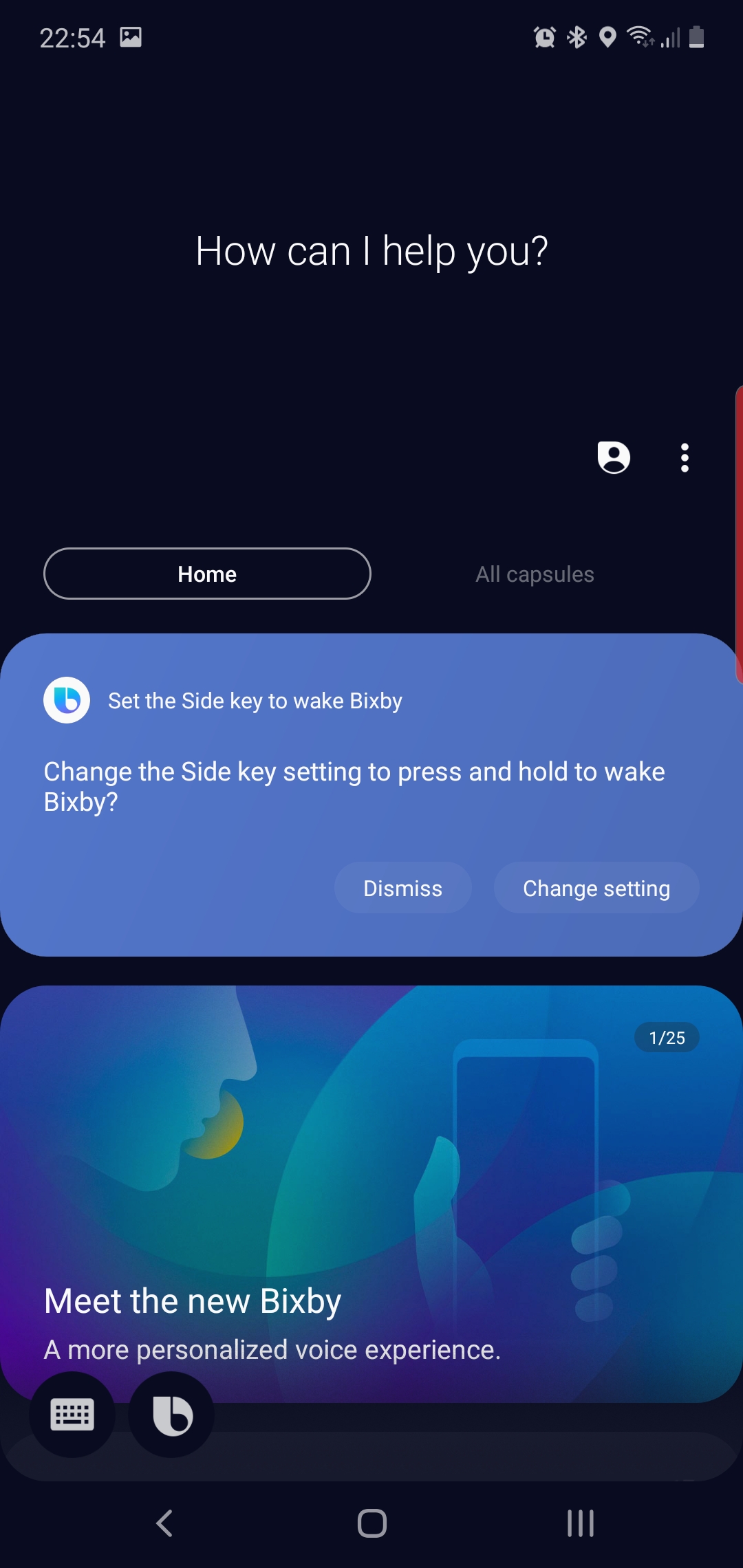Go back using the navigation bar

tap(164, 1523)
